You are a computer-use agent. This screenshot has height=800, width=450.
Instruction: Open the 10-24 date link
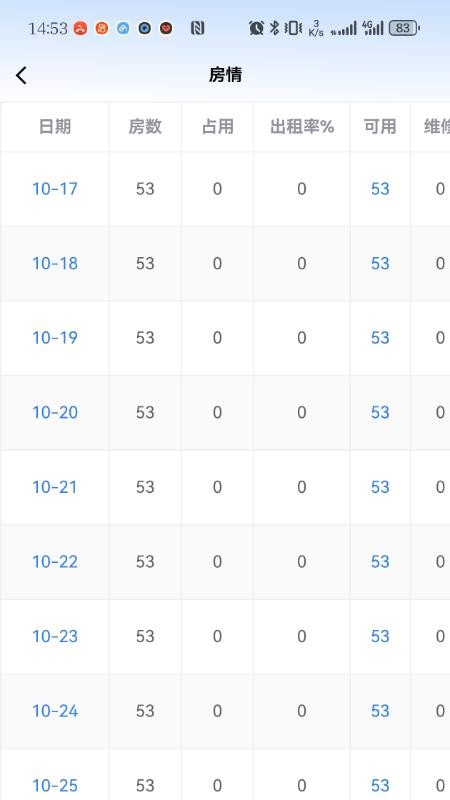55,711
